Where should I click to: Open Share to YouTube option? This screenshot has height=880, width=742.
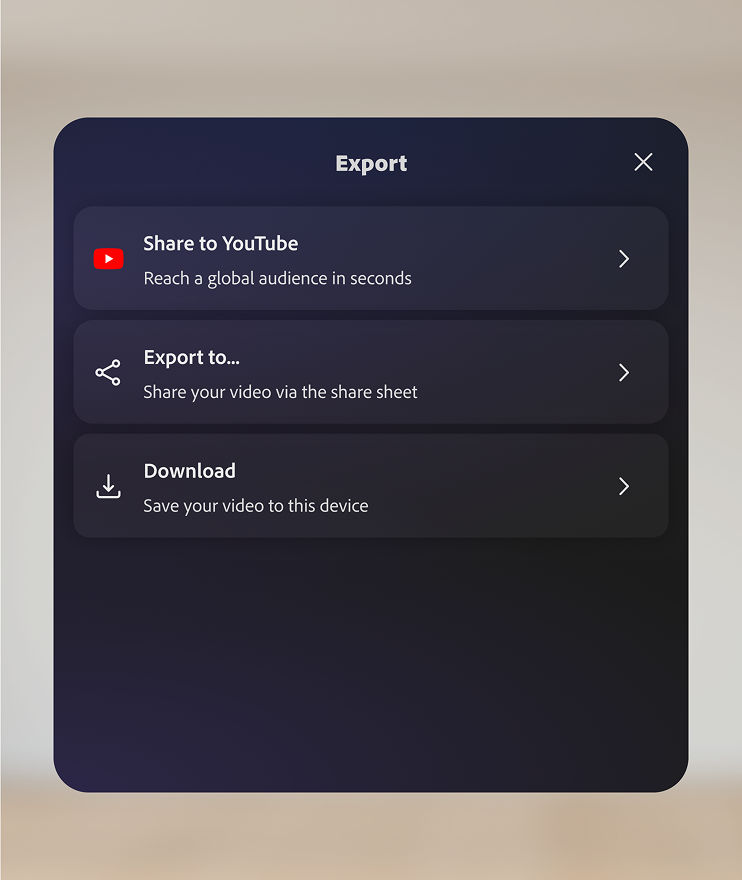[370, 258]
